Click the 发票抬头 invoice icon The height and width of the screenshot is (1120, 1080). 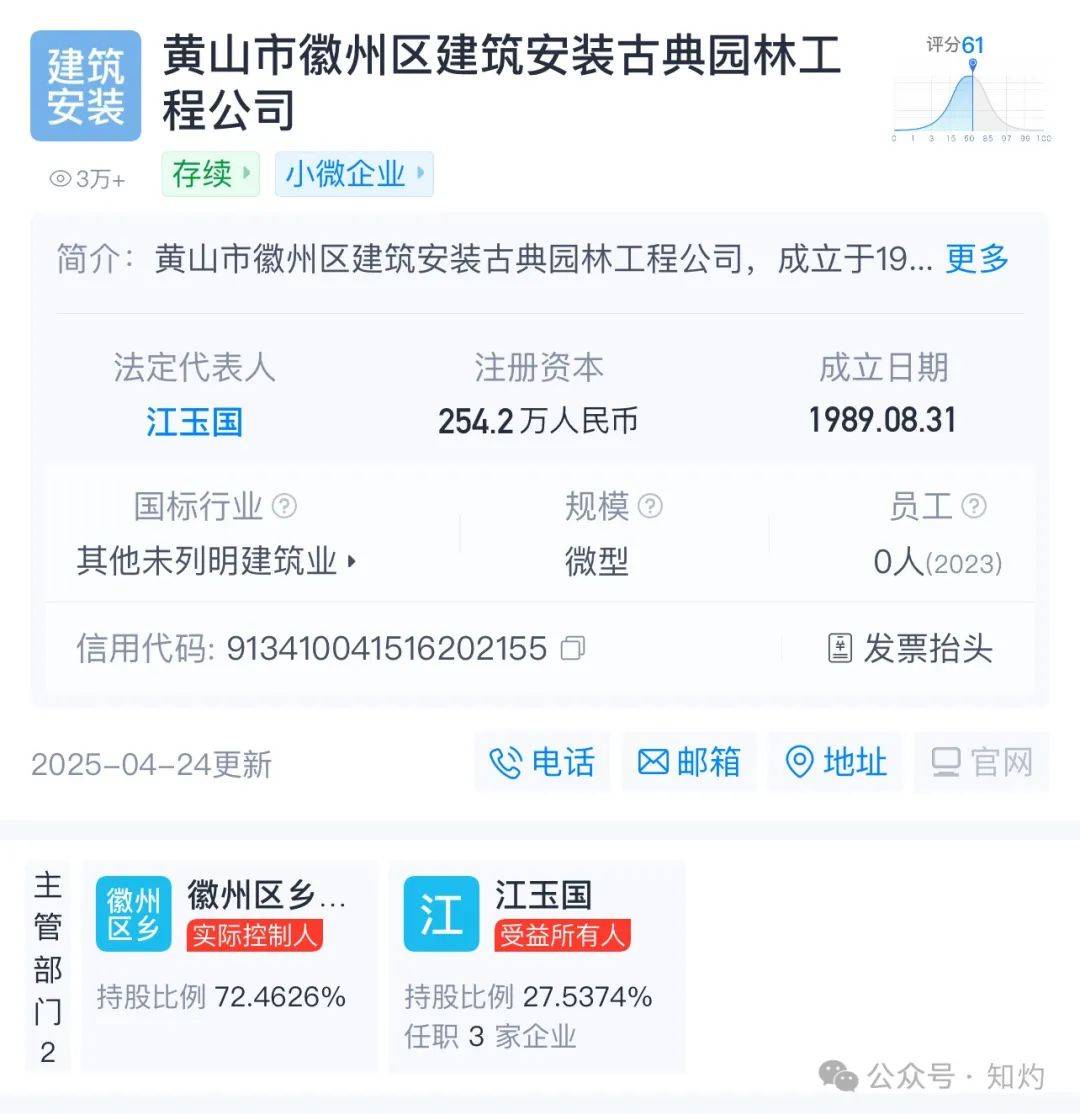click(838, 649)
